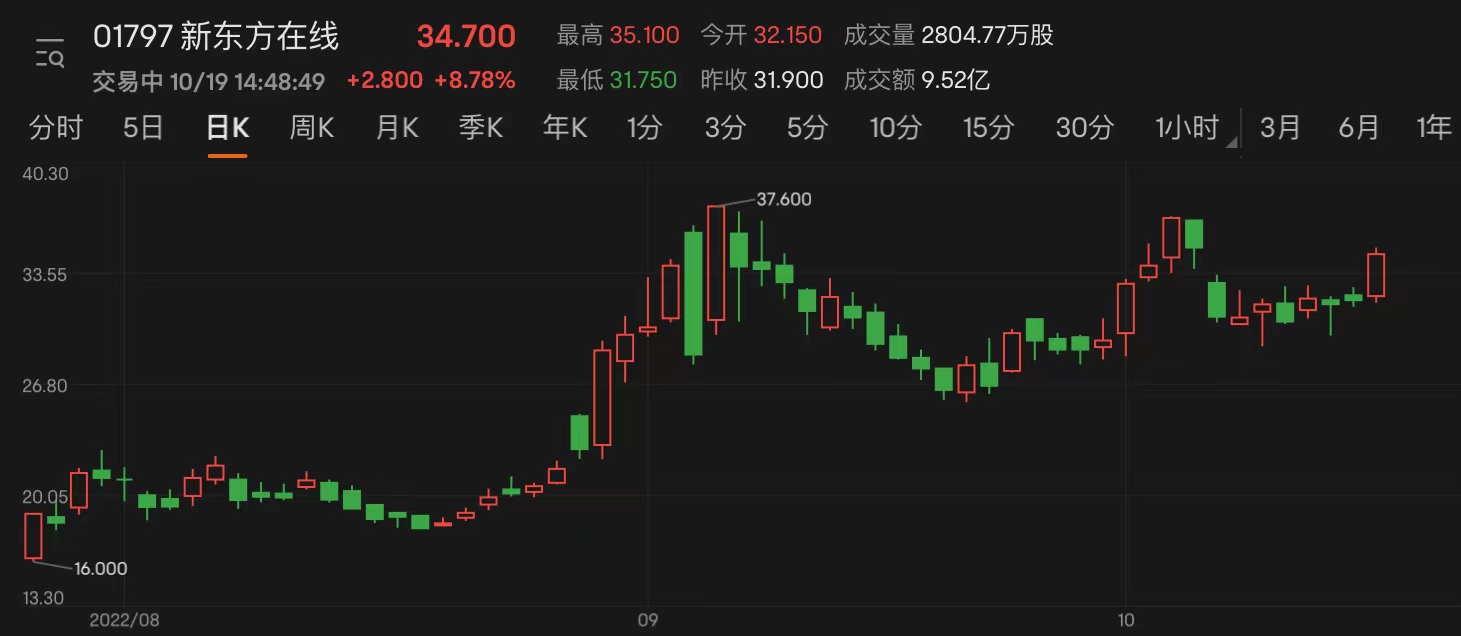Set the range to 3月
The height and width of the screenshot is (636, 1461).
pos(1281,128)
